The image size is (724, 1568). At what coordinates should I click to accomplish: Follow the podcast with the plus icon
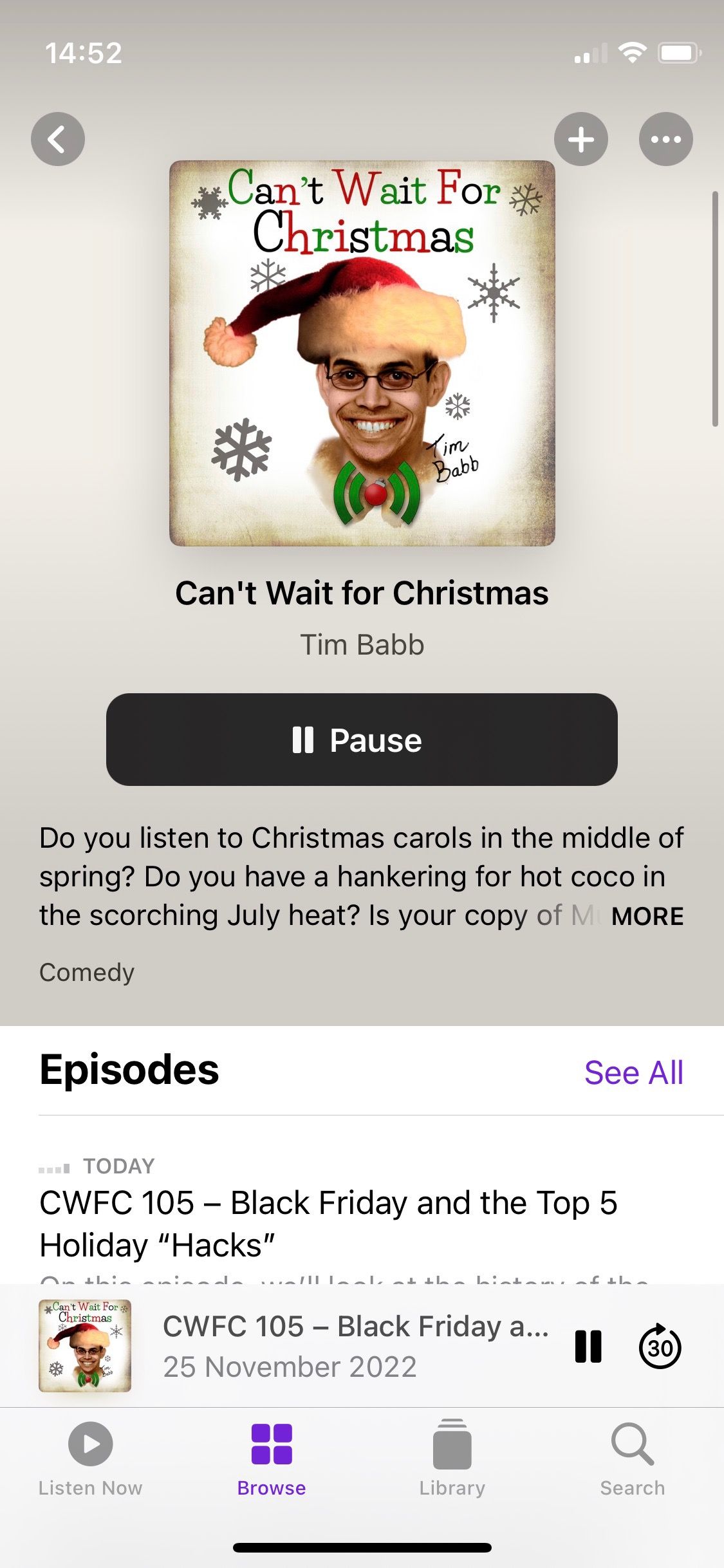pyautogui.click(x=581, y=139)
